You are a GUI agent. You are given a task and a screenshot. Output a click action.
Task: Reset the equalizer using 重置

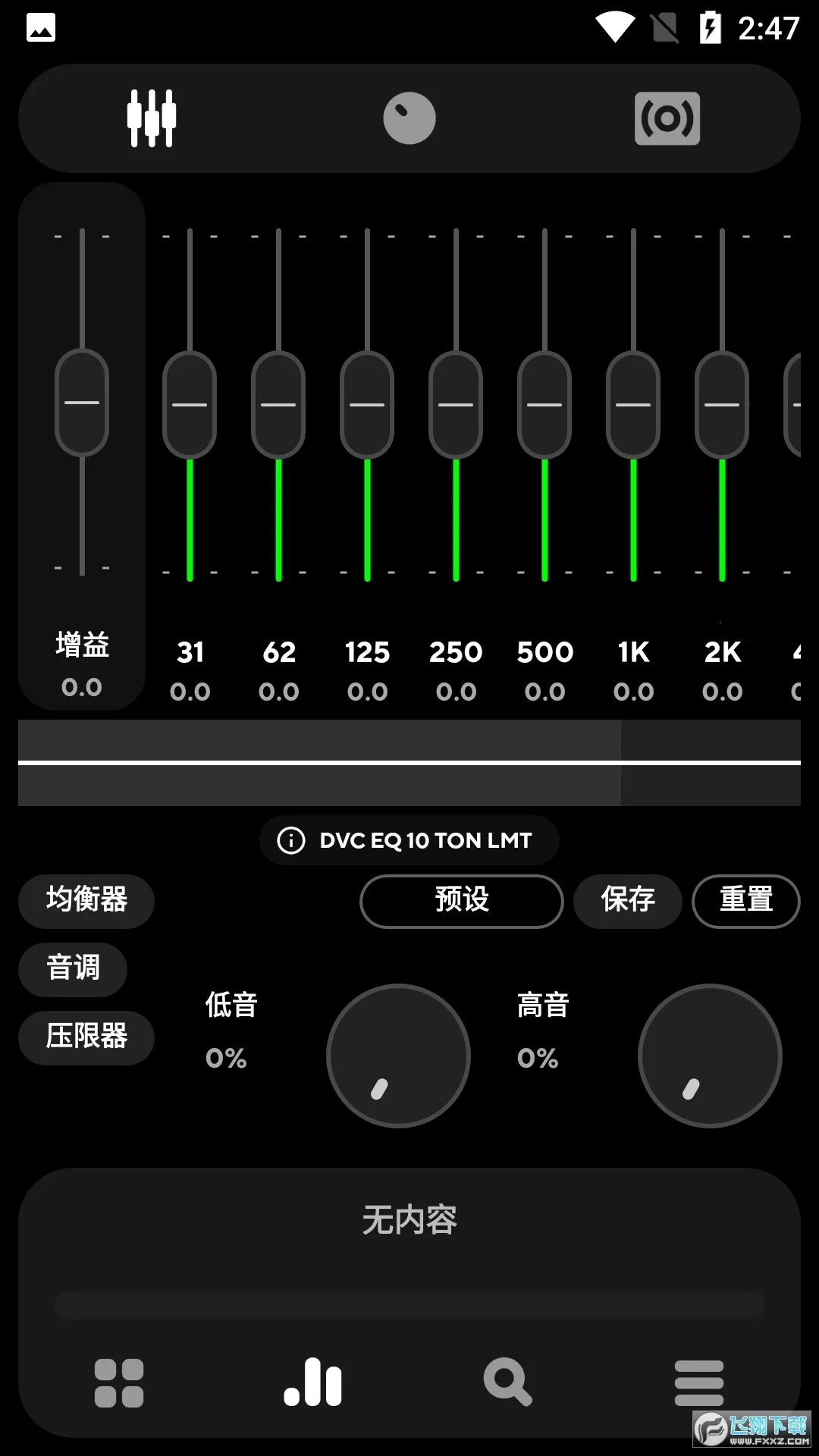point(745,901)
